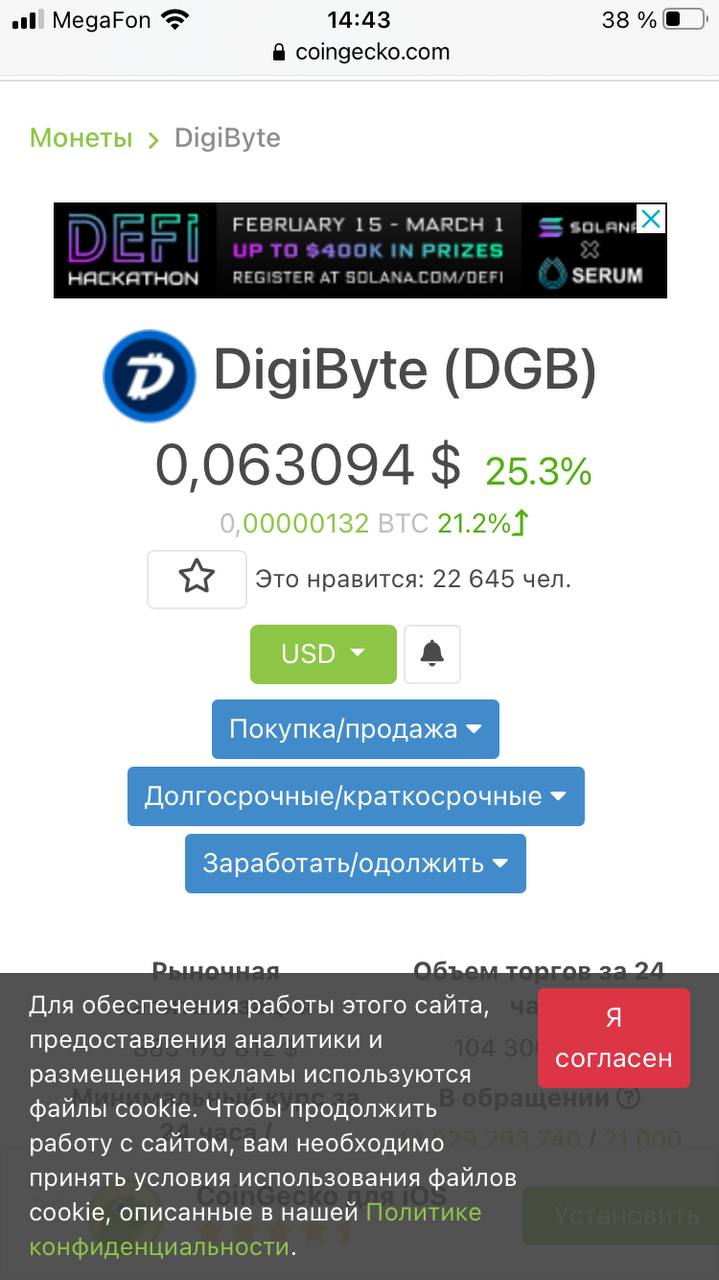This screenshot has width=719, height=1280.
Task: Expand the Долгосрочные/краткосрочные dropdown
Action: point(355,796)
